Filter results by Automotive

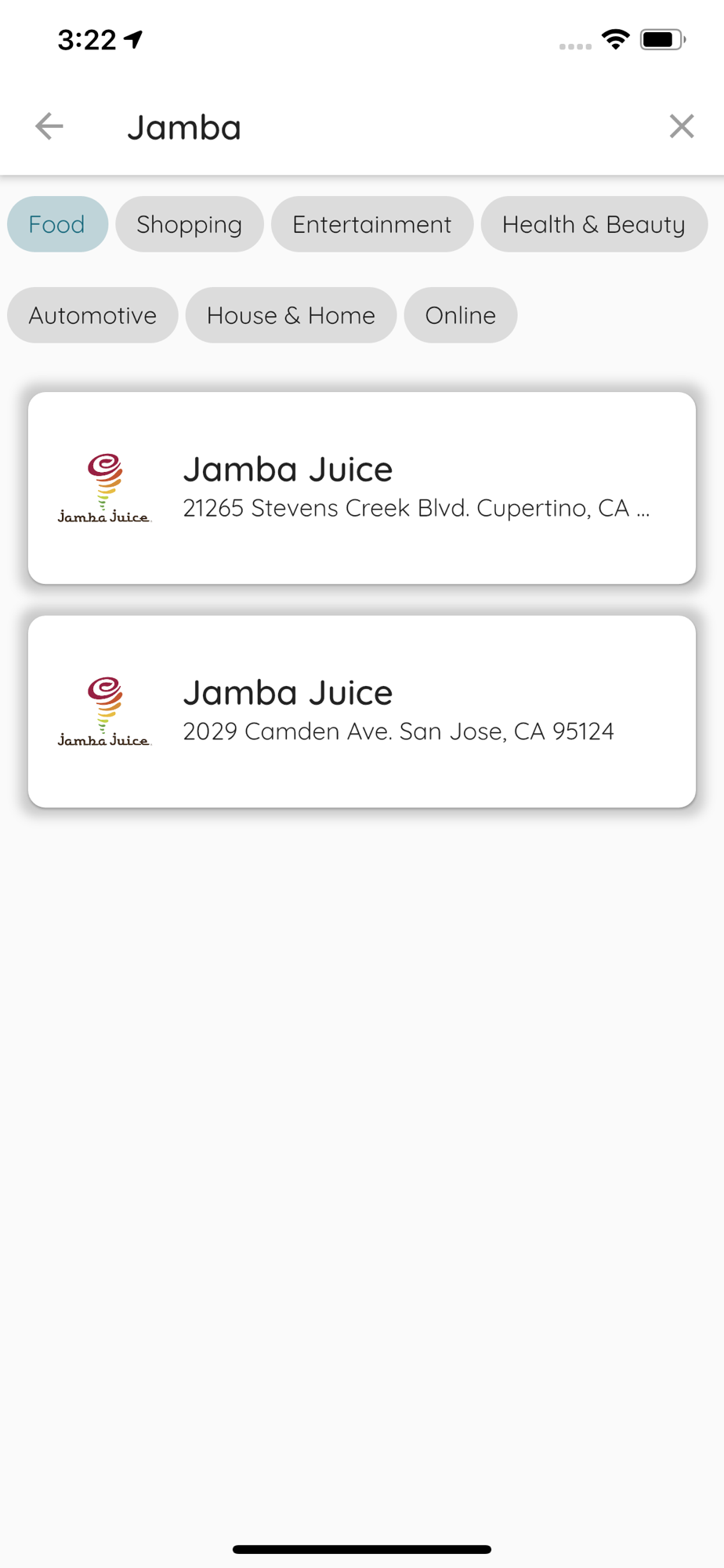point(92,315)
